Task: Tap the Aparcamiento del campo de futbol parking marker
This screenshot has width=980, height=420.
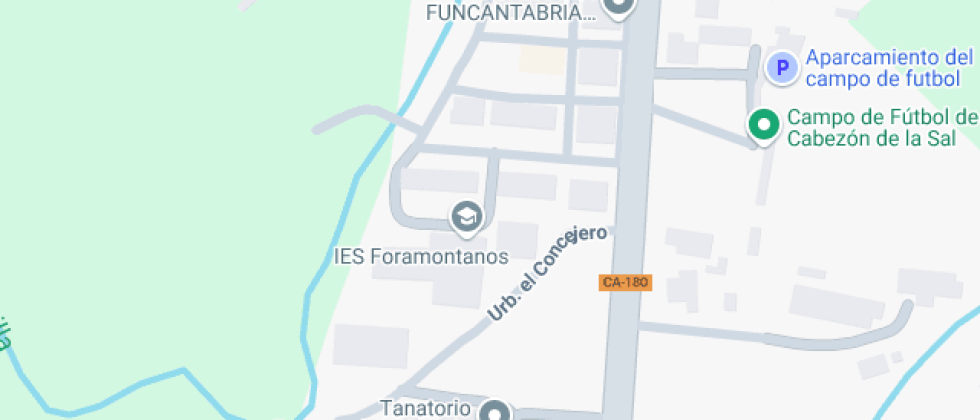Action: pos(782,68)
